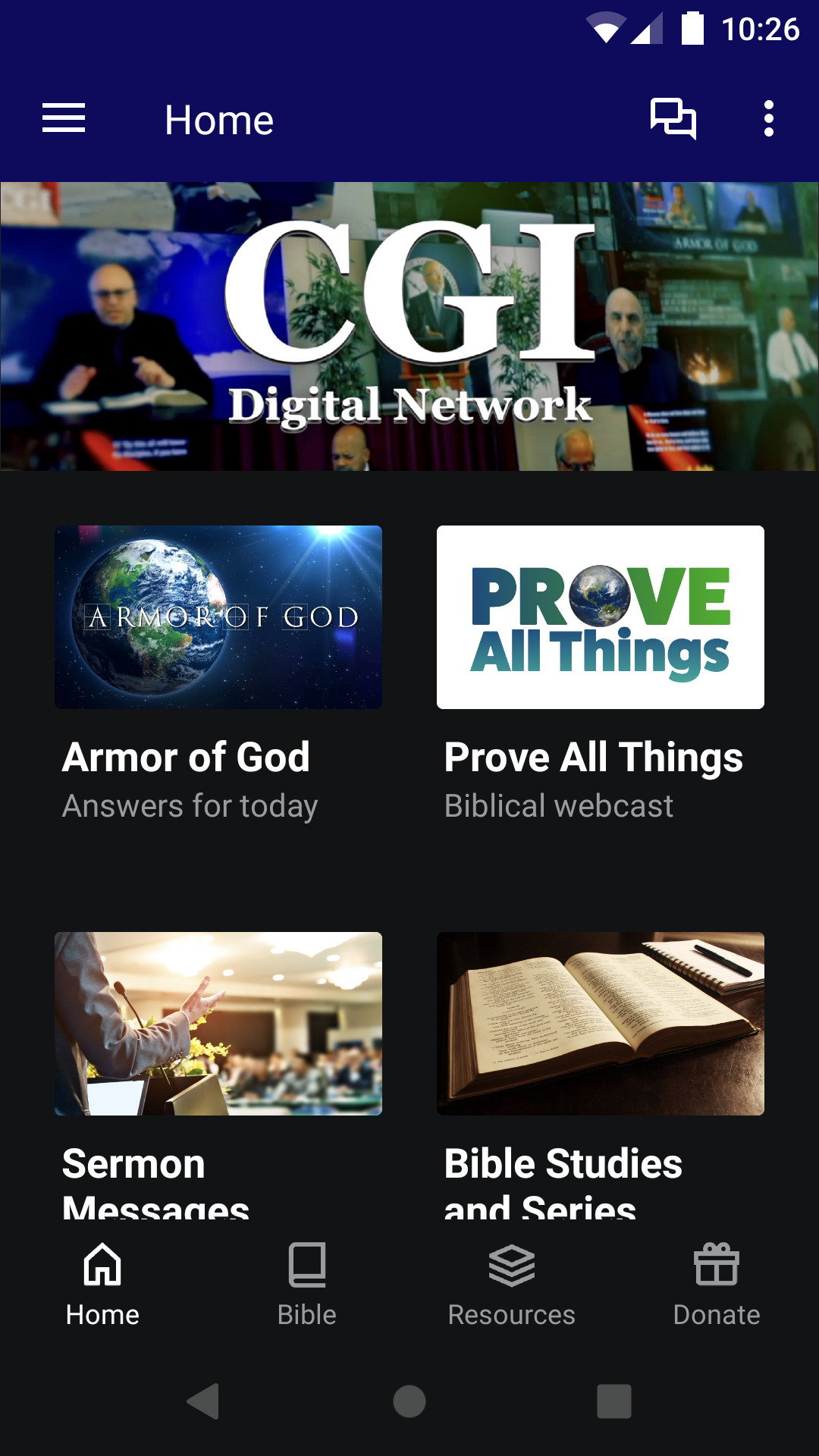Switch to the Resources tab
Viewport: 819px width, 1456px height.
[511, 1289]
